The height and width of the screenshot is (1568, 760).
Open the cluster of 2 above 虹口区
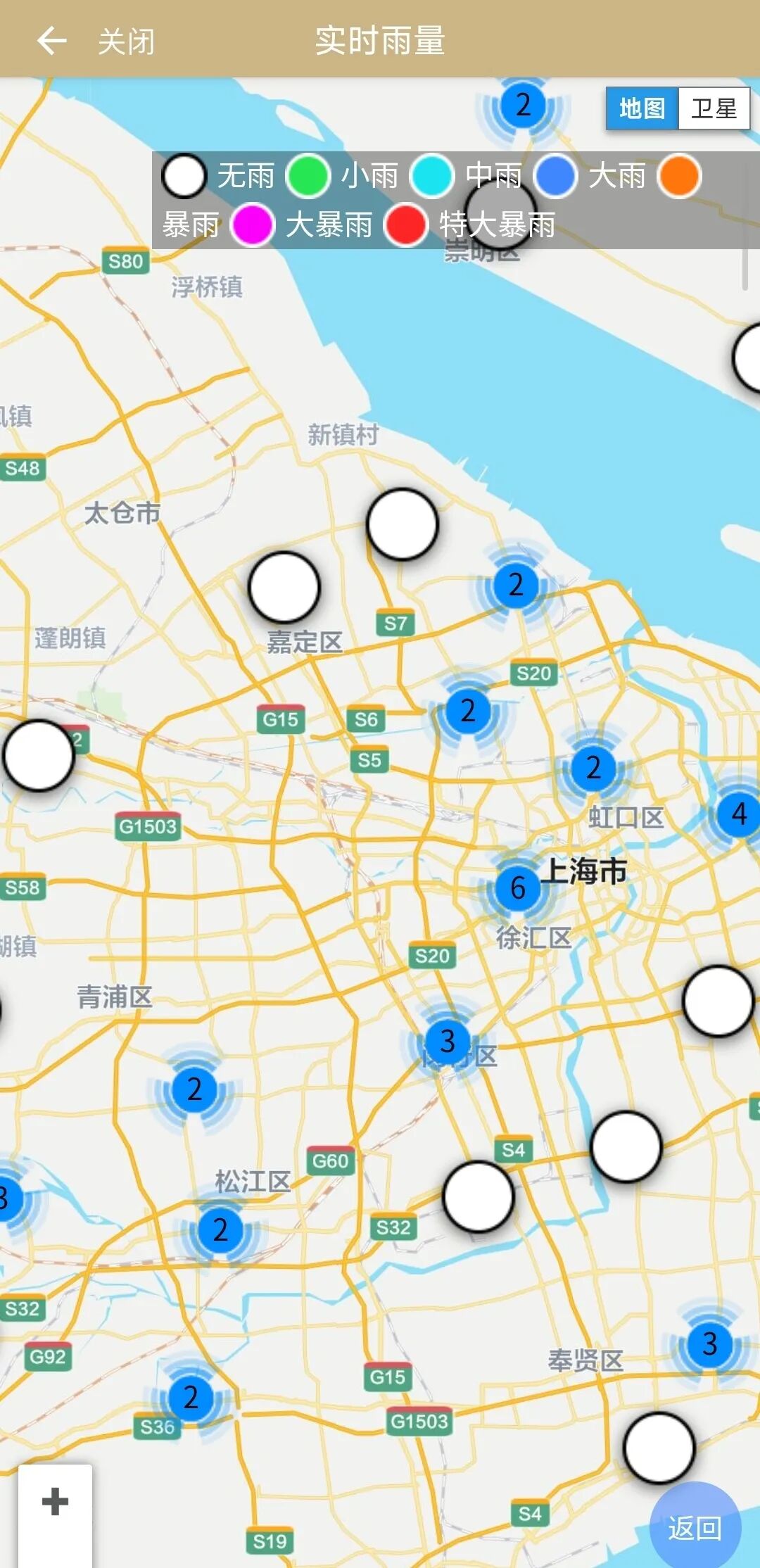[593, 768]
